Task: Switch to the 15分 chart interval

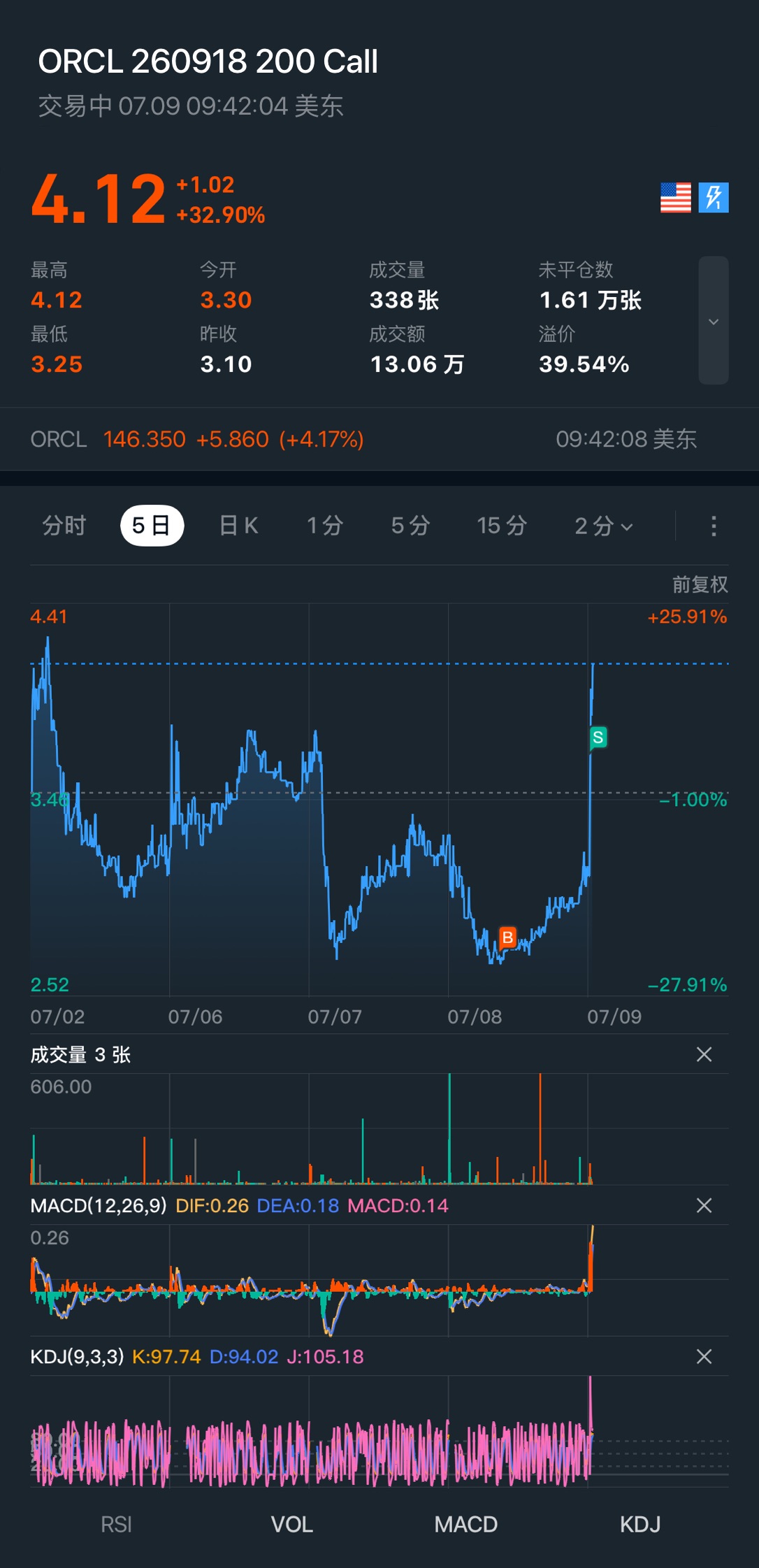Action: pos(502,526)
